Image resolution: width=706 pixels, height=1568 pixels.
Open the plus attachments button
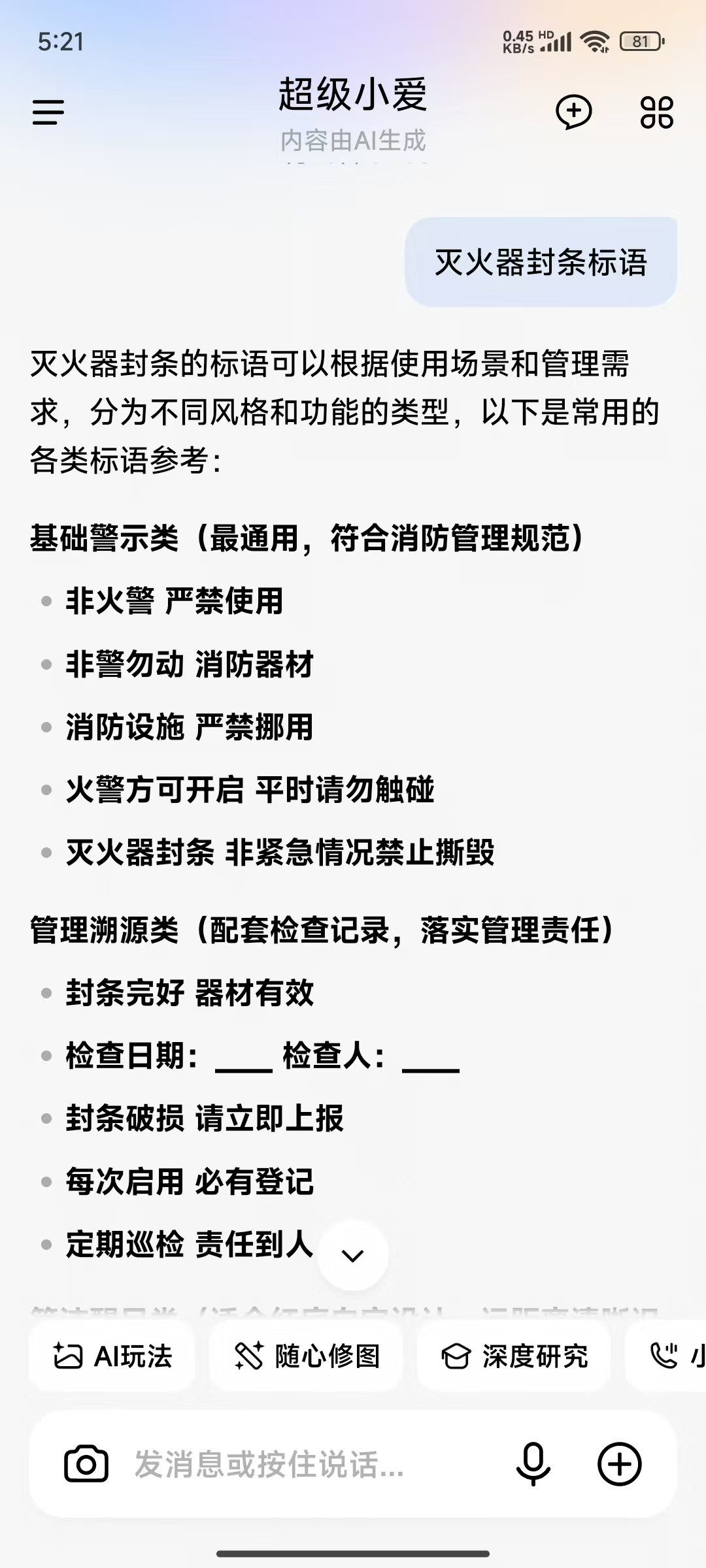tap(620, 1464)
